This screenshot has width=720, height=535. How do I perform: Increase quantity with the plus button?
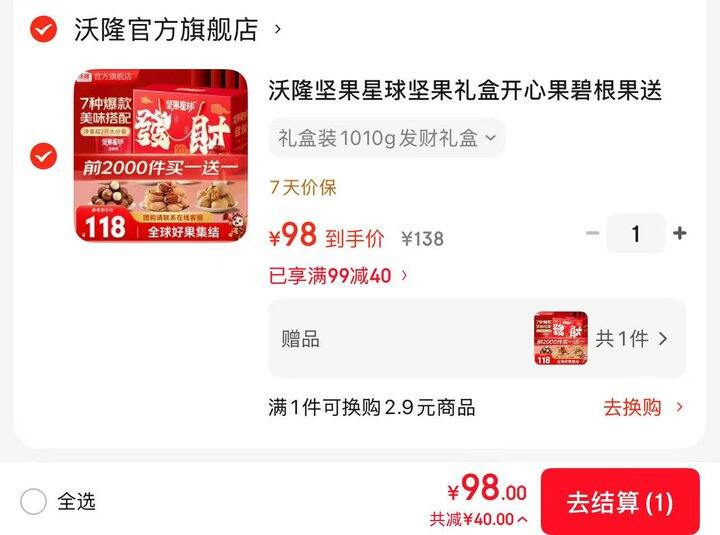(x=680, y=233)
